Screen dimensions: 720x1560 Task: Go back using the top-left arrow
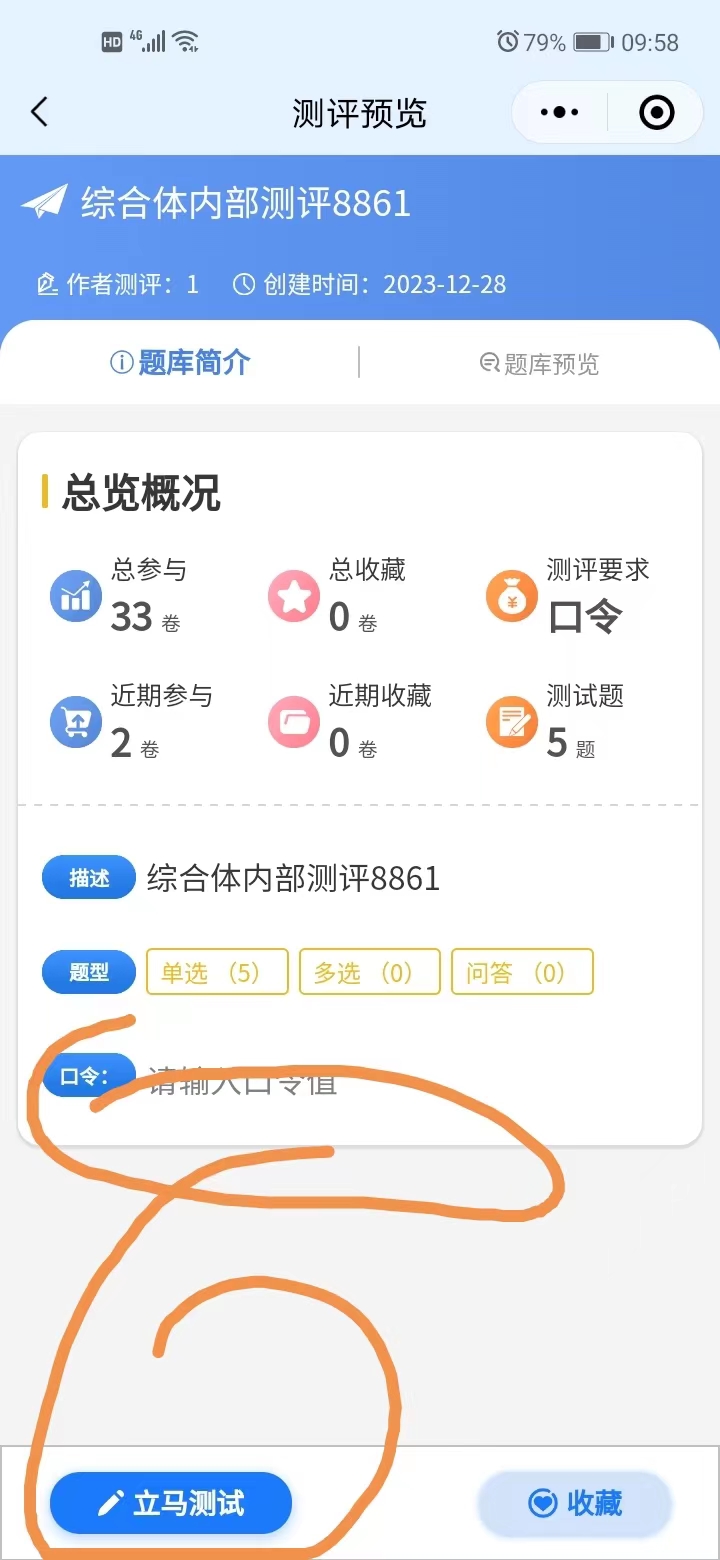pyautogui.click(x=39, y=112)
